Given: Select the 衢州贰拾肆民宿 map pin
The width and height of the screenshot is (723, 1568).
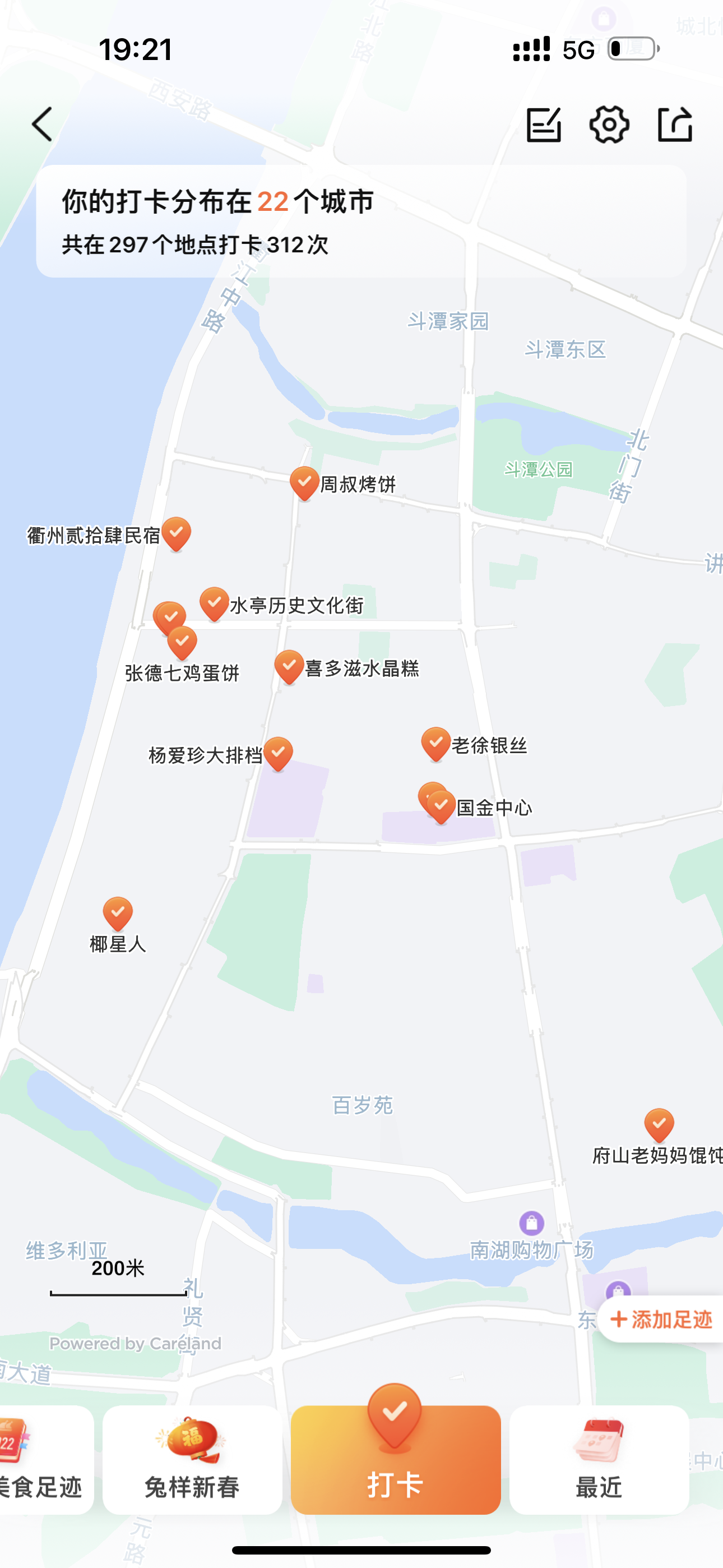Looking at the screenshot, I should click(176, 534).
